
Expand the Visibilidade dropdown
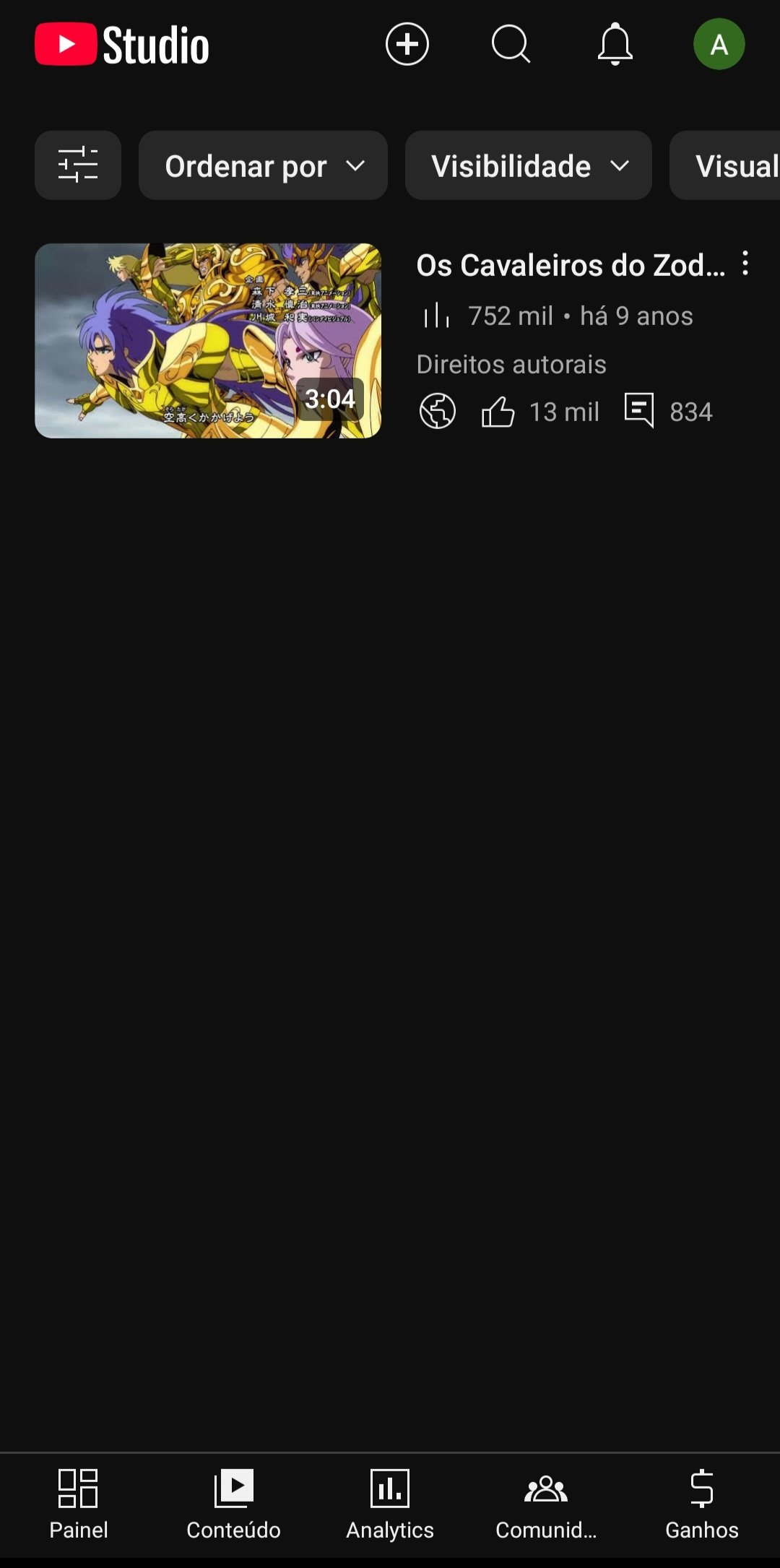528,165
